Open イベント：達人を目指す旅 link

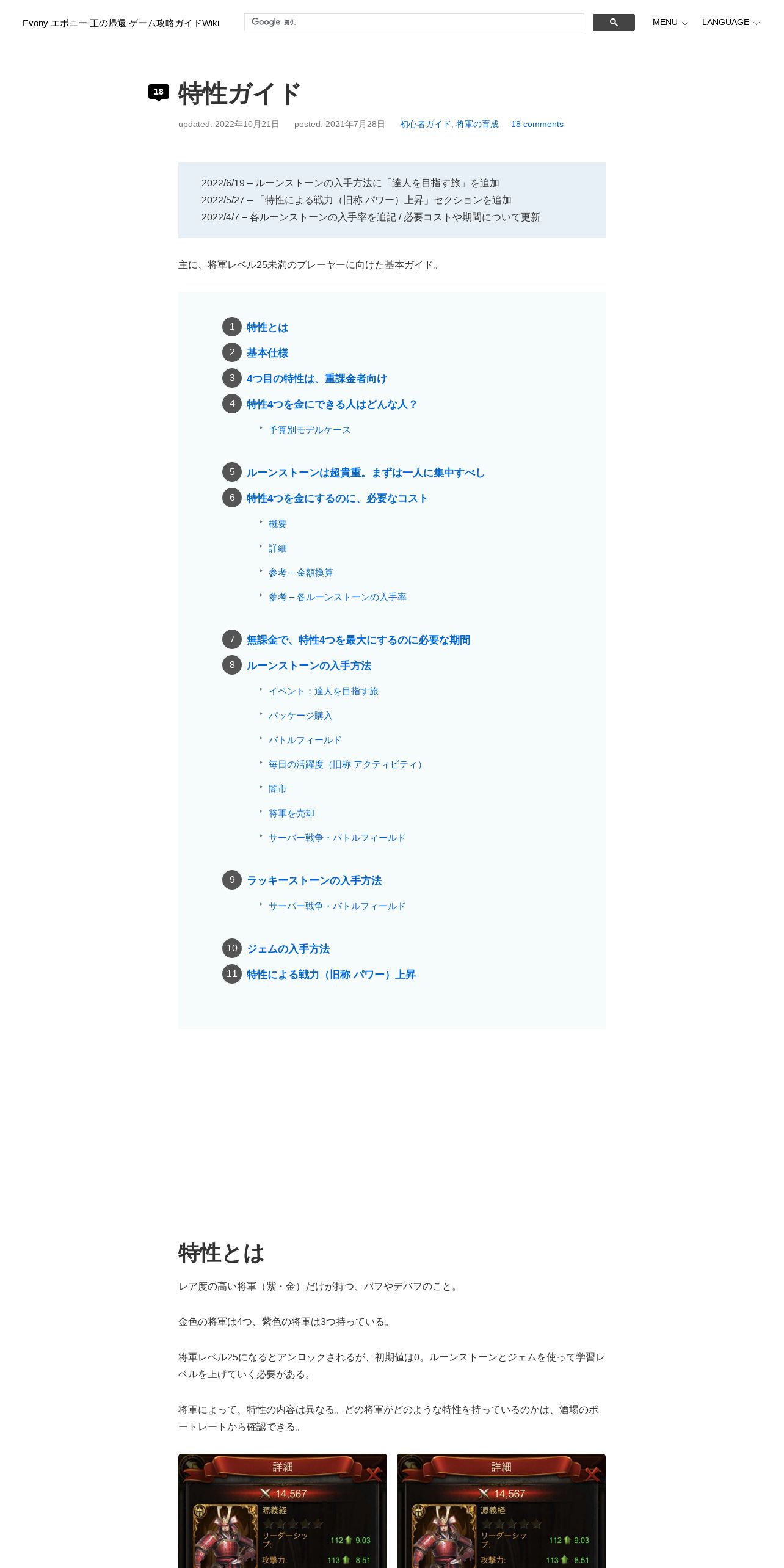[323, 691]
